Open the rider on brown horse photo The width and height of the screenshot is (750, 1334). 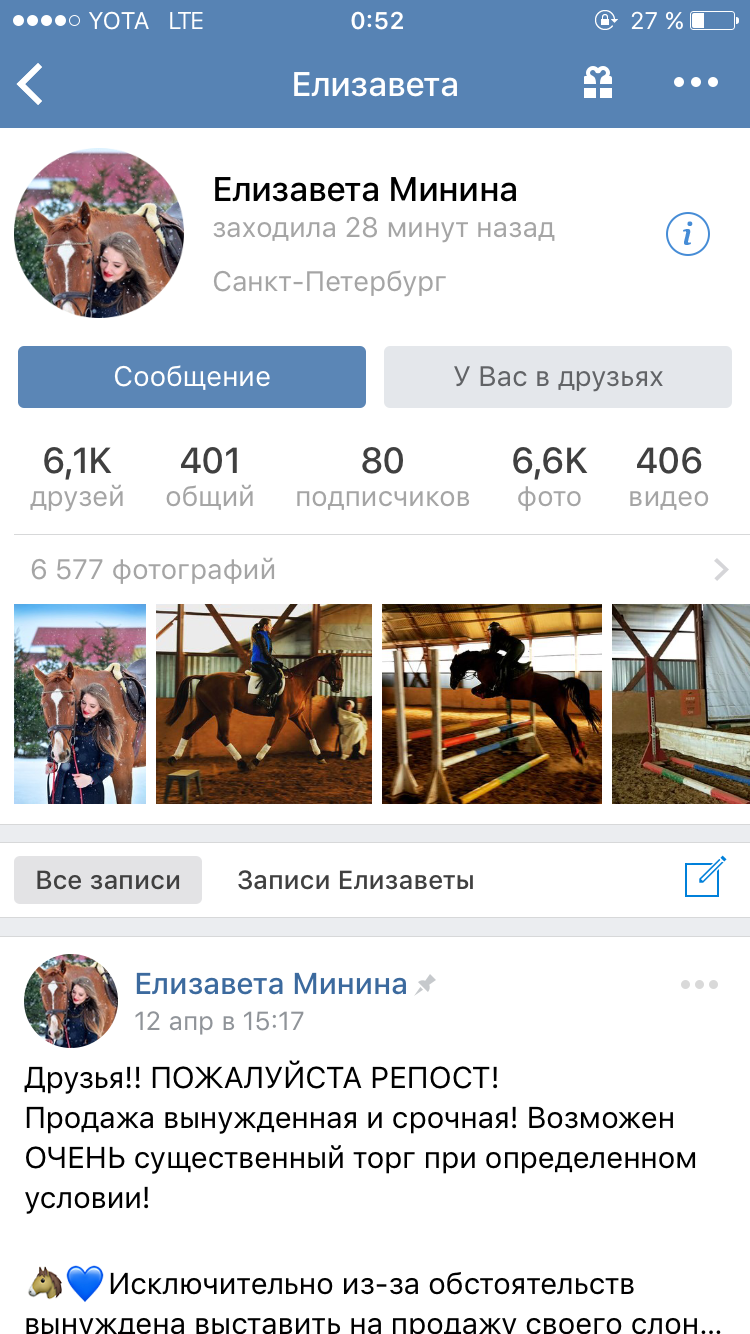coord(264,704)
